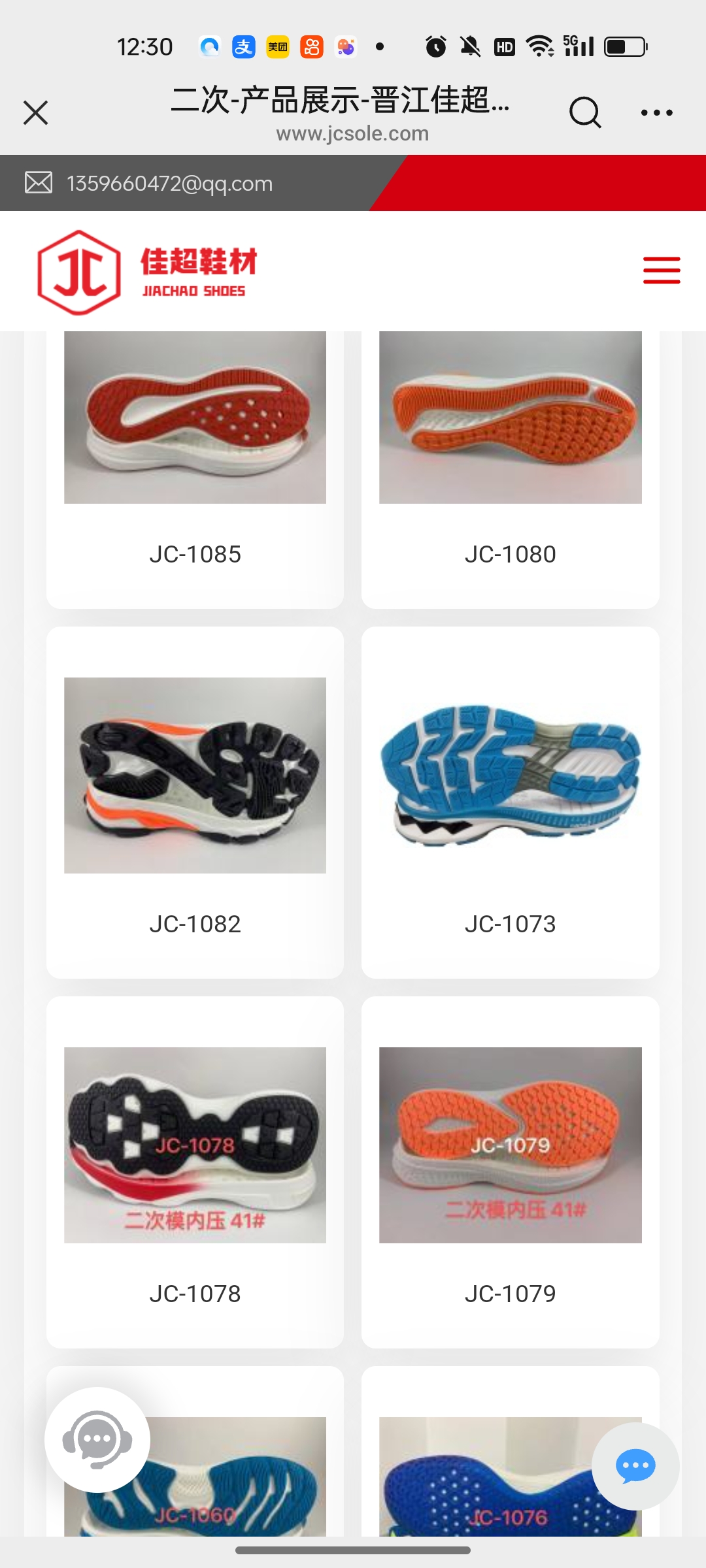Select the blue JC-1073 sole product
This screenshot has width=706, height=1568.
(x=510, y=804)
